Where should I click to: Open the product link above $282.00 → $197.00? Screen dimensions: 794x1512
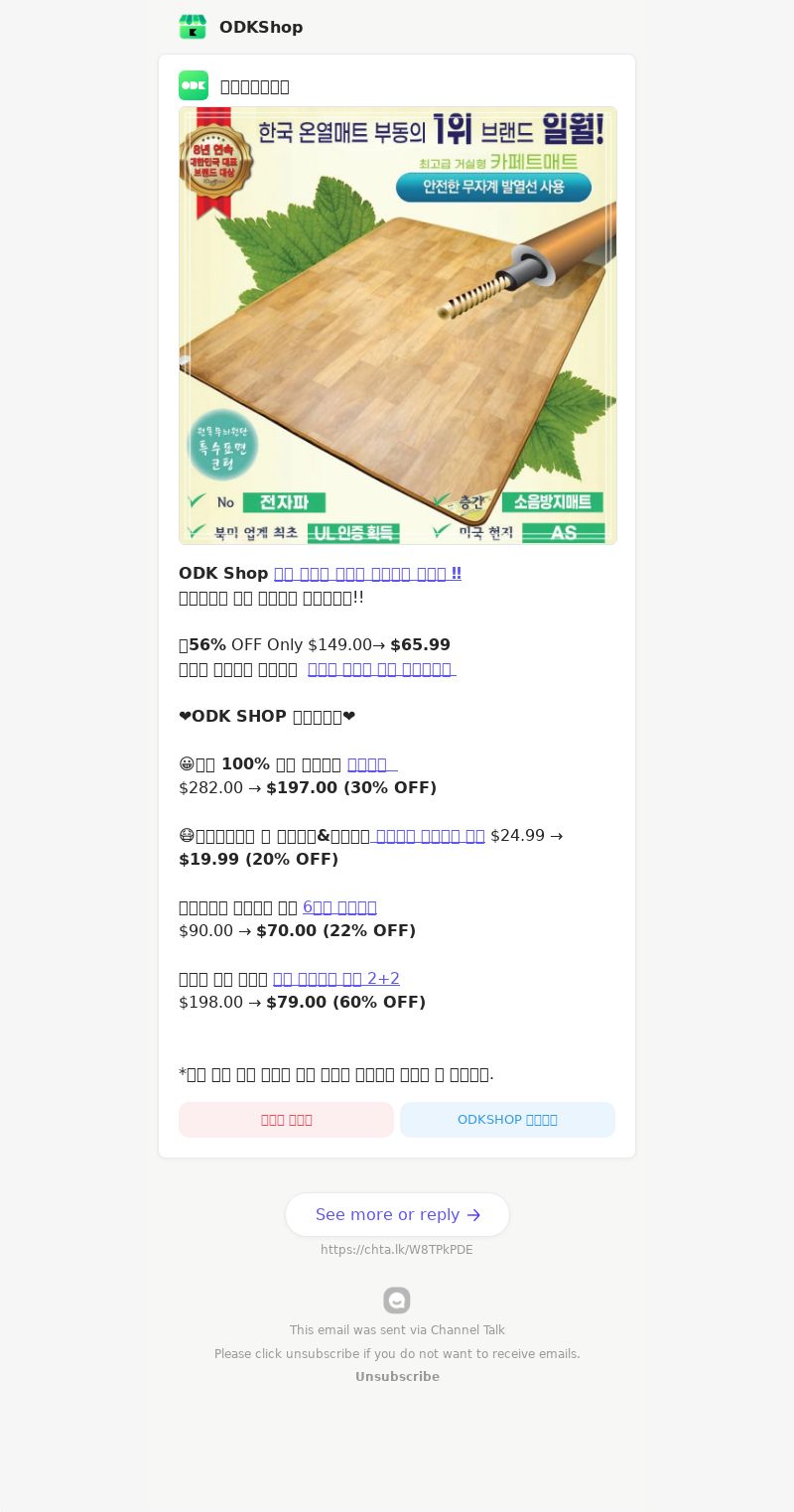tap(371, 764)
